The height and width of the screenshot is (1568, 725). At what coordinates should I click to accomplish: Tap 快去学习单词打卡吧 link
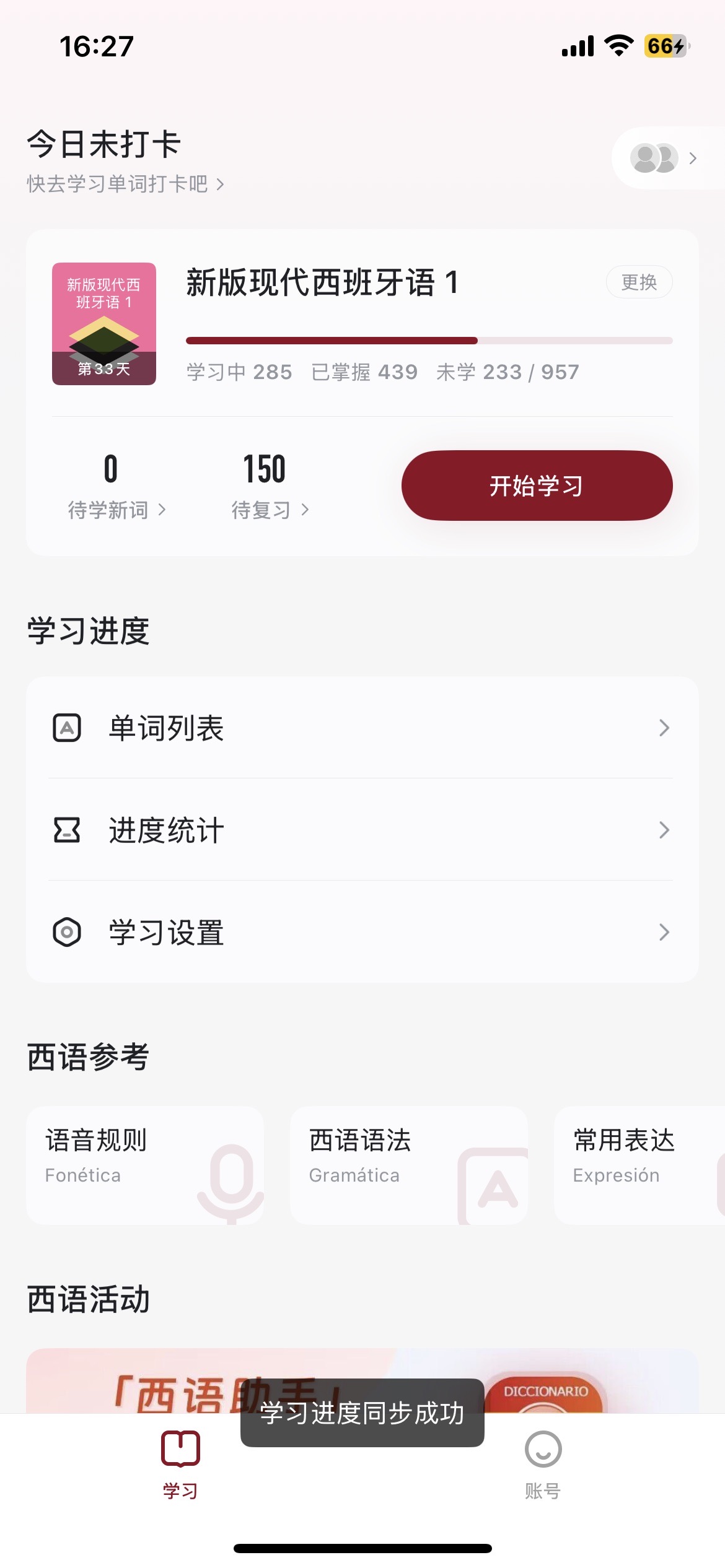pos(125,184)
